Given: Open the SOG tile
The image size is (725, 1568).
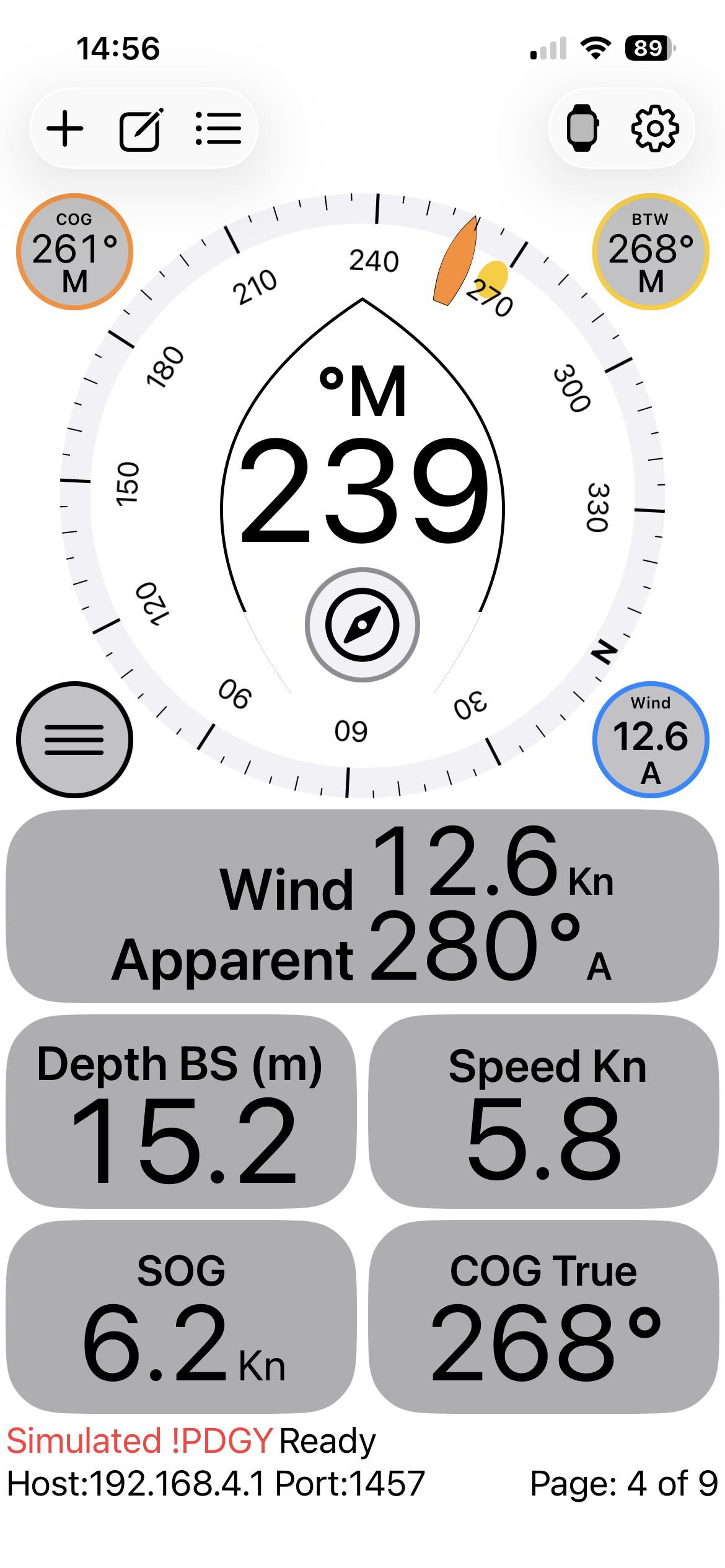Looking at the screenshot, I should (181, 1317).
